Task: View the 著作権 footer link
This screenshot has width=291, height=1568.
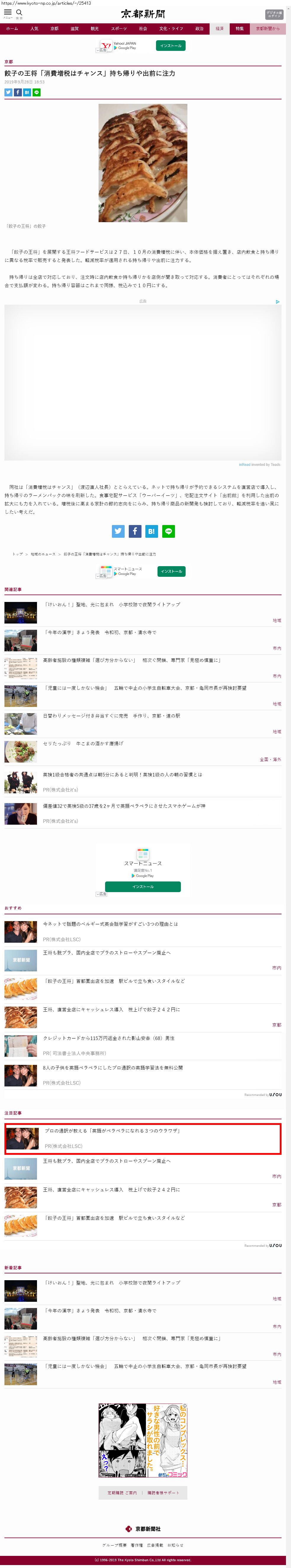Action: (136, 1545)
